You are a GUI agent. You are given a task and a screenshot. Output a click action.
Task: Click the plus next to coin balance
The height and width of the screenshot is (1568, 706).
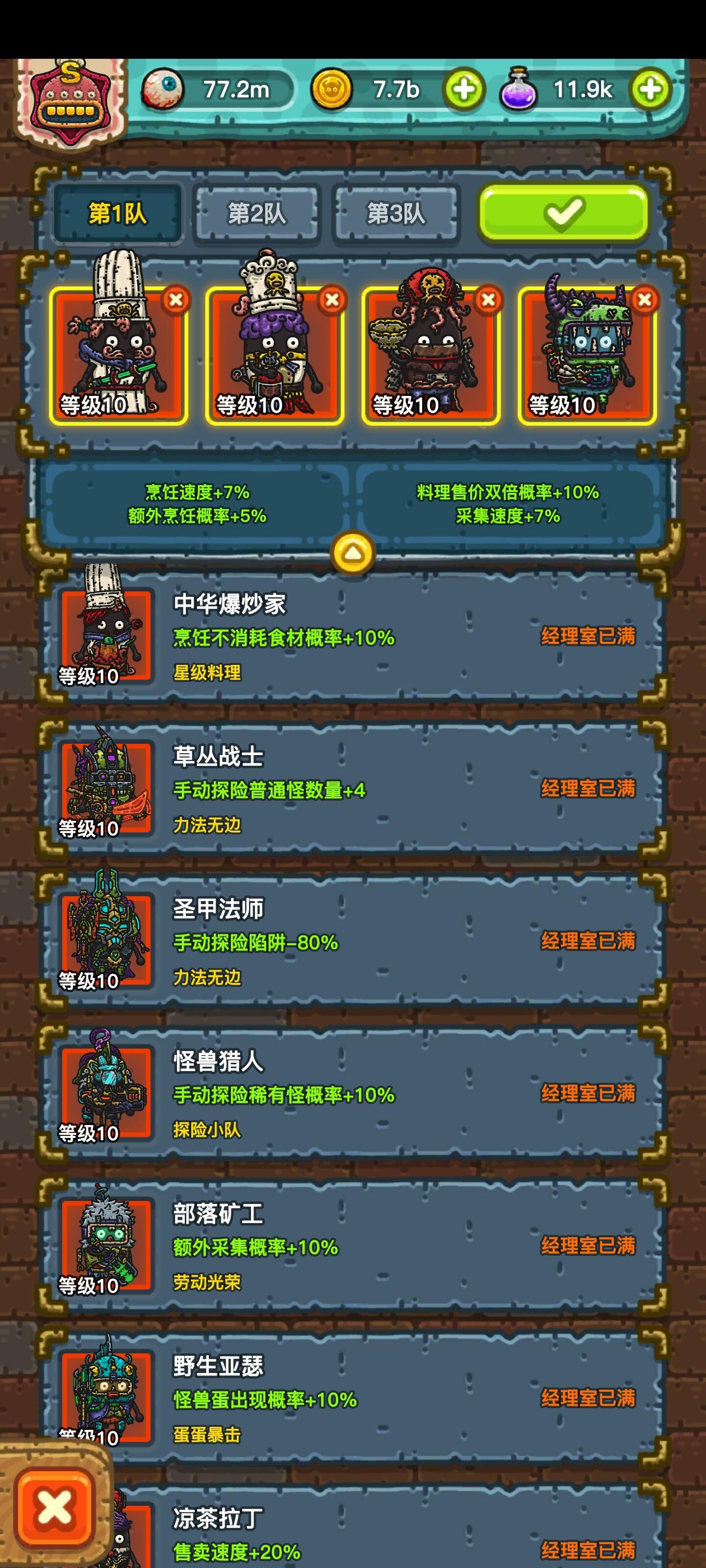pyautogui.click(x=464, y=89)
